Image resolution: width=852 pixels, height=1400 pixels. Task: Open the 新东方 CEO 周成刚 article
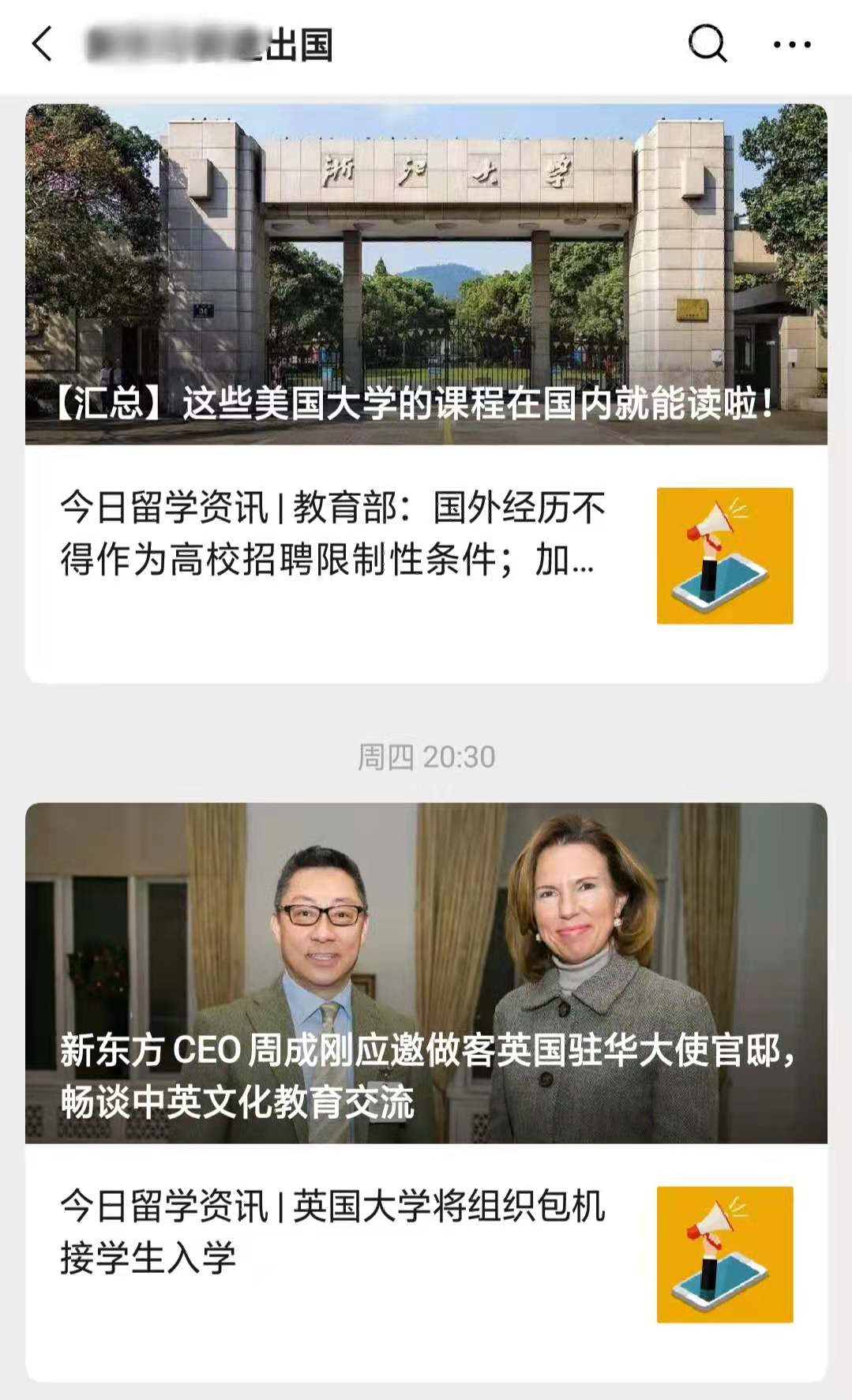[426, 973]
